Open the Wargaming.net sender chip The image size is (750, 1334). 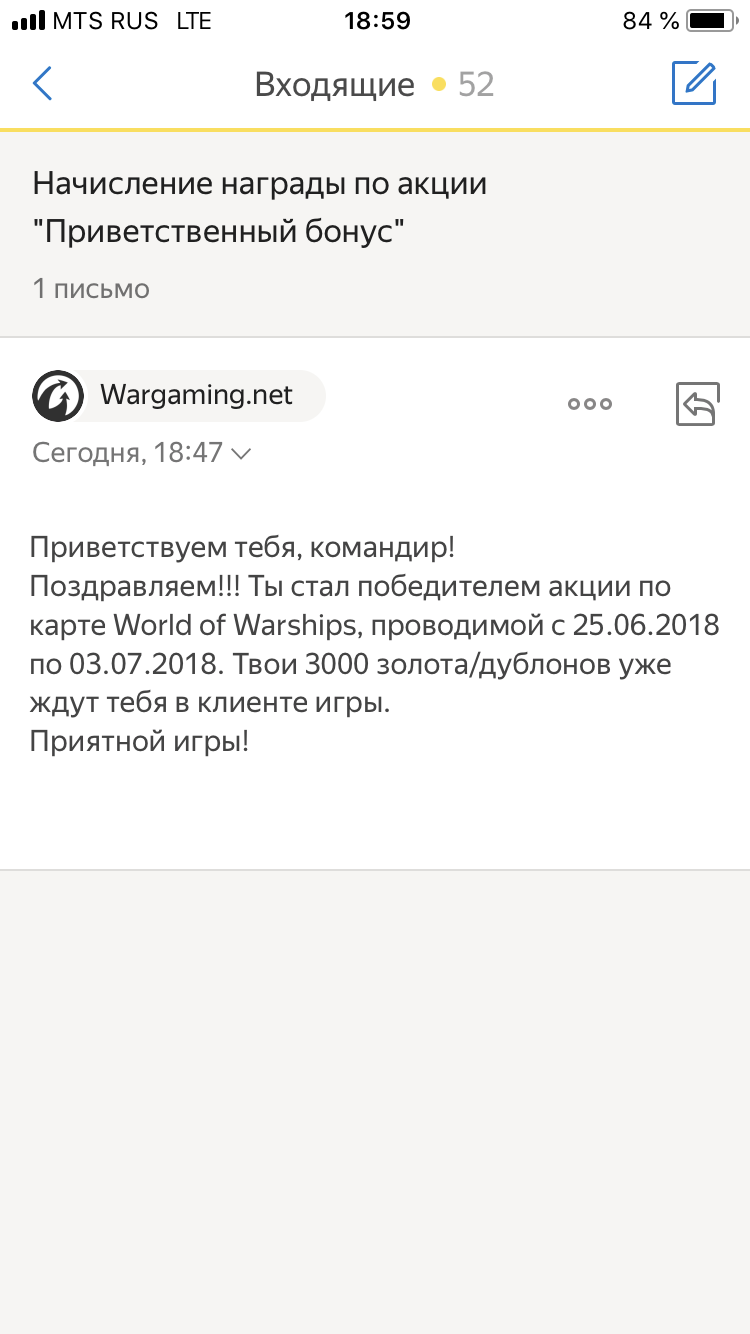point(178,396)
